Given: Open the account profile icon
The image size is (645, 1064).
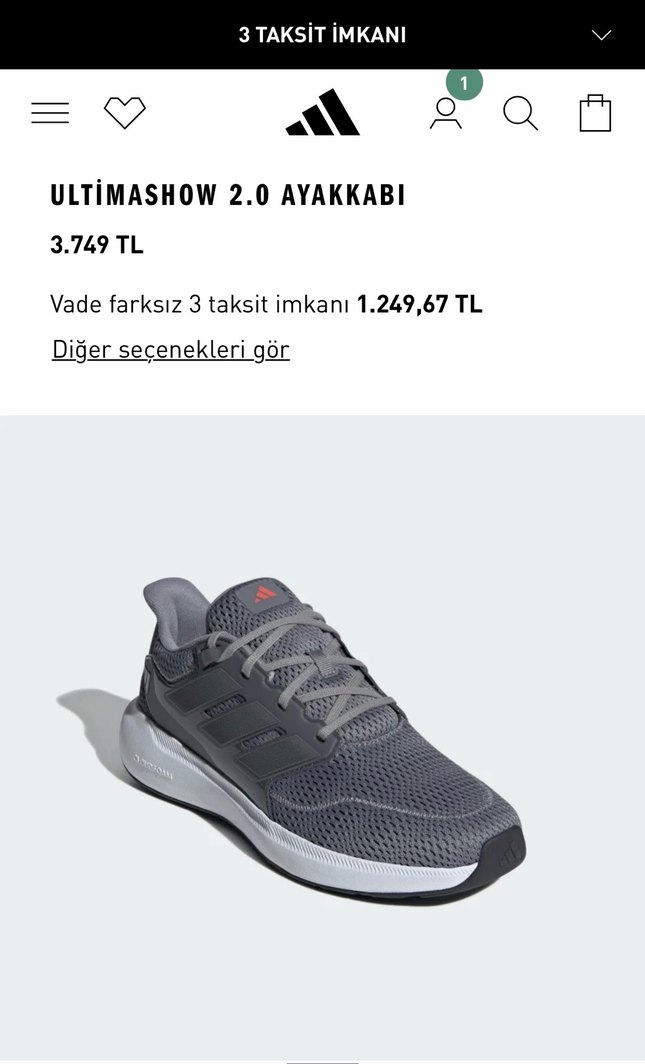Looking at the screenshot, I should point(445,113).
